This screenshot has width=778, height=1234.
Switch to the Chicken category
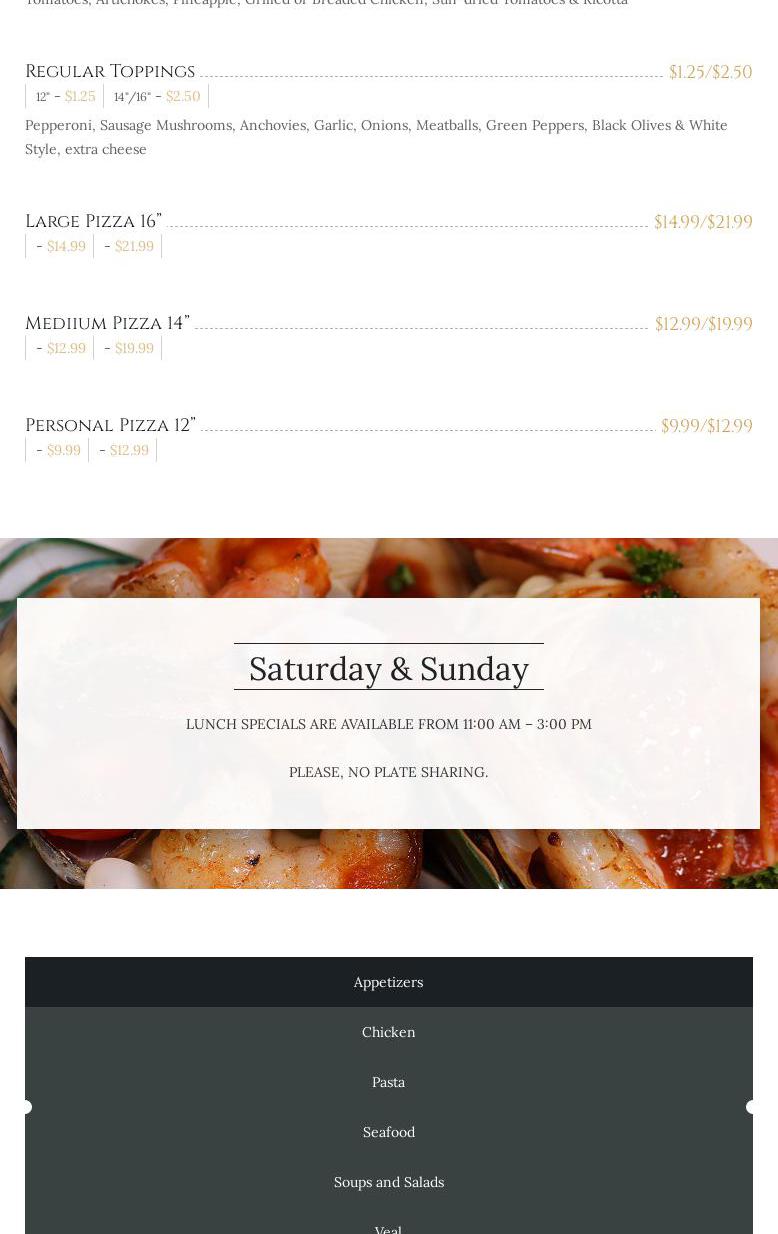pos(388,1032)
